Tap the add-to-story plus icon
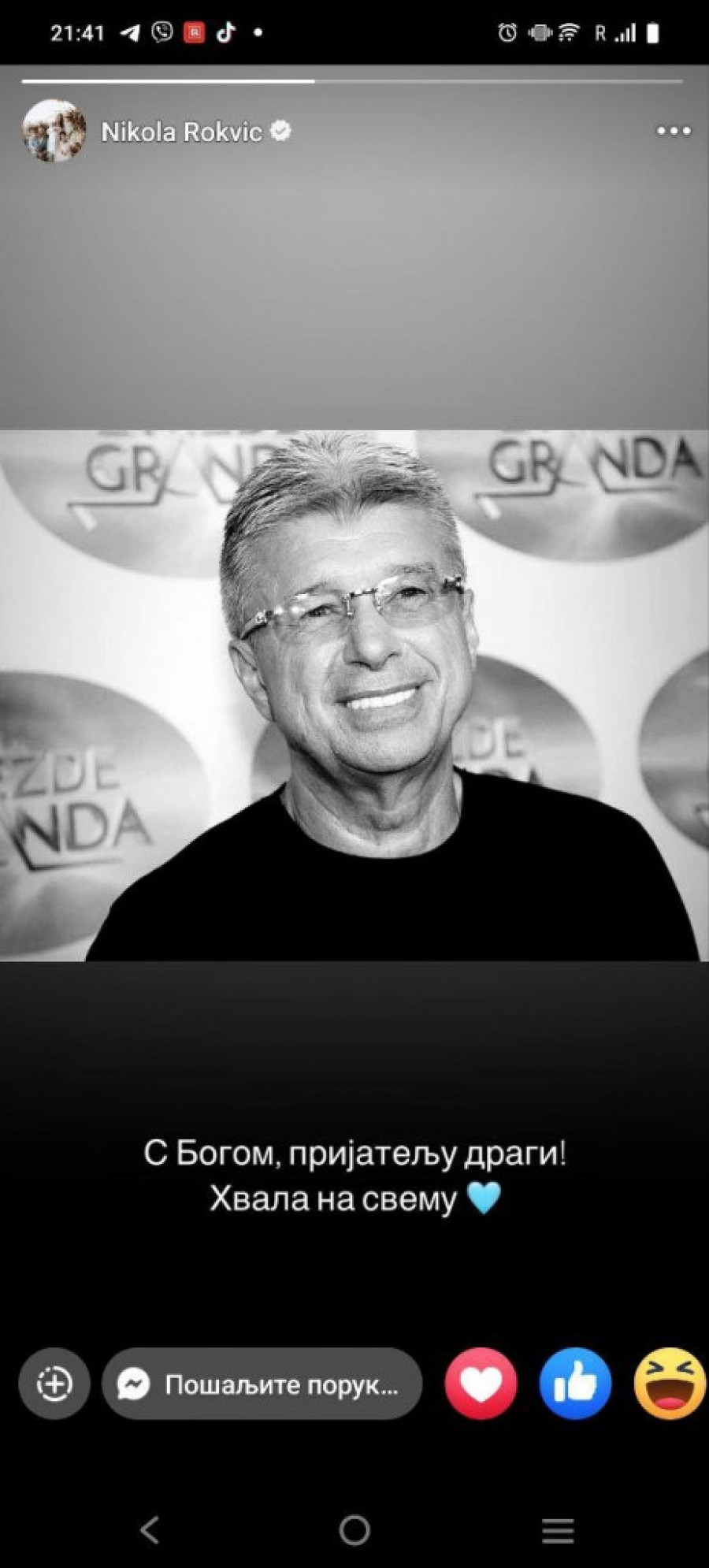The height and width of the screenshot is (1568, 709). [54, 1384]
